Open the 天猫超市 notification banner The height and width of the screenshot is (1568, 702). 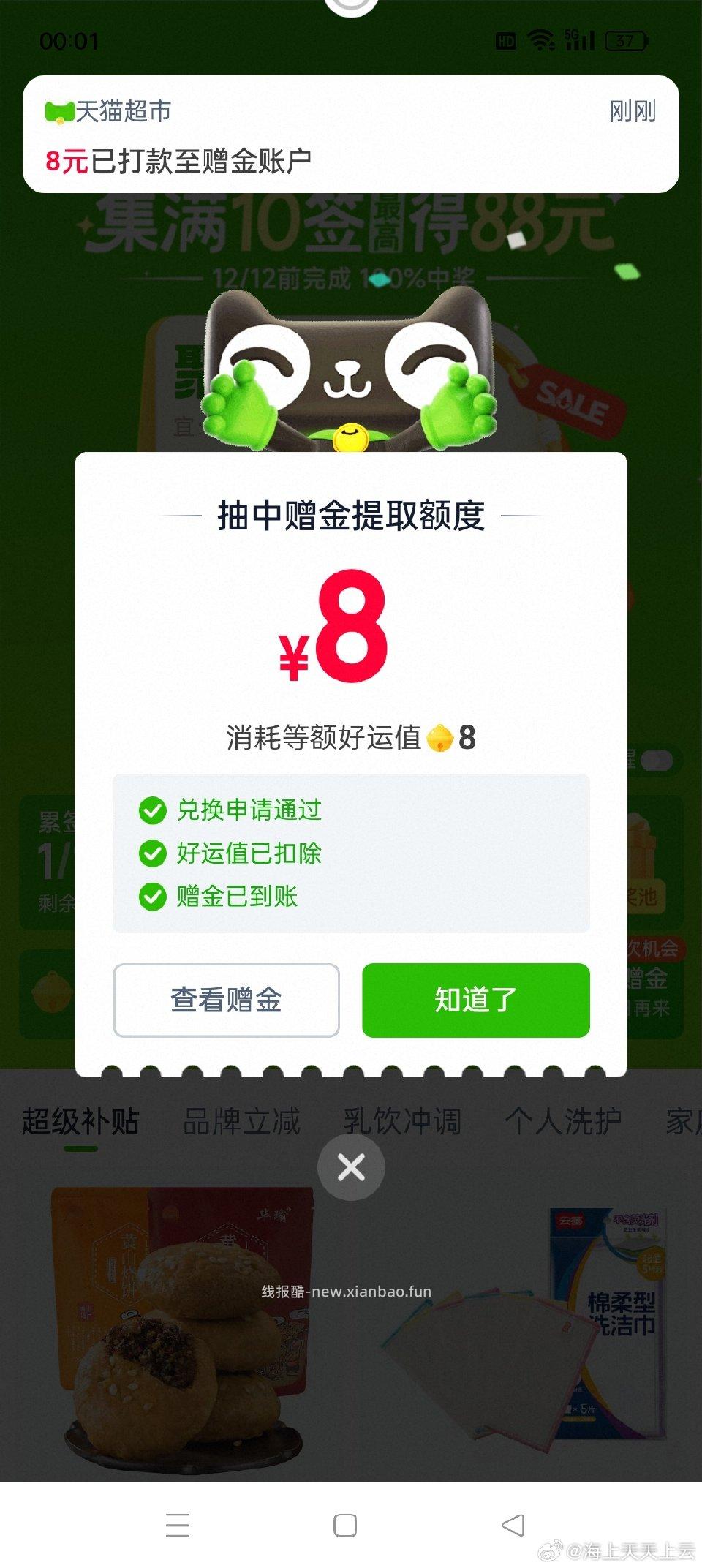[351, 132]
